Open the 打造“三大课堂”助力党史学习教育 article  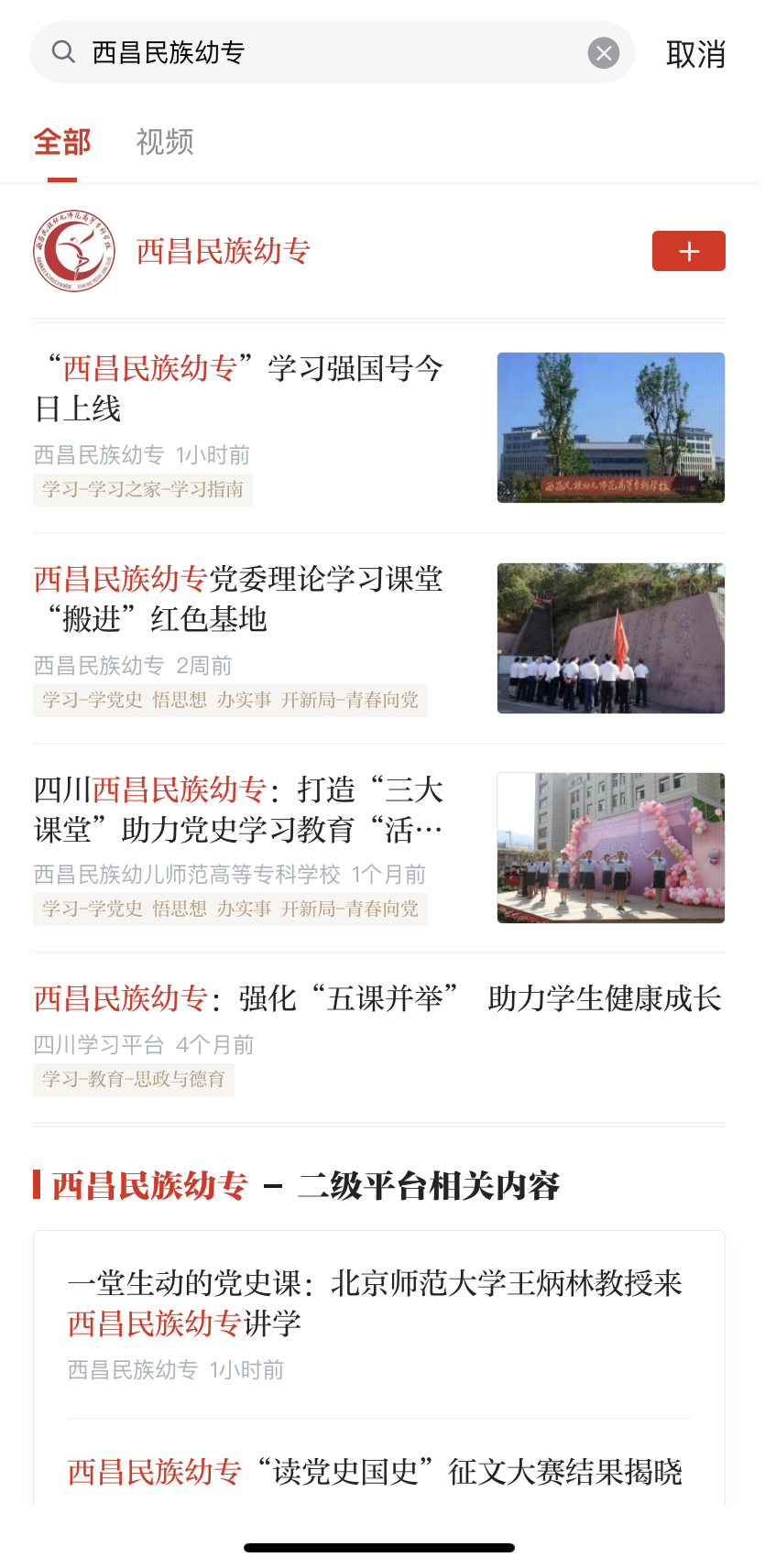point(240,810)
